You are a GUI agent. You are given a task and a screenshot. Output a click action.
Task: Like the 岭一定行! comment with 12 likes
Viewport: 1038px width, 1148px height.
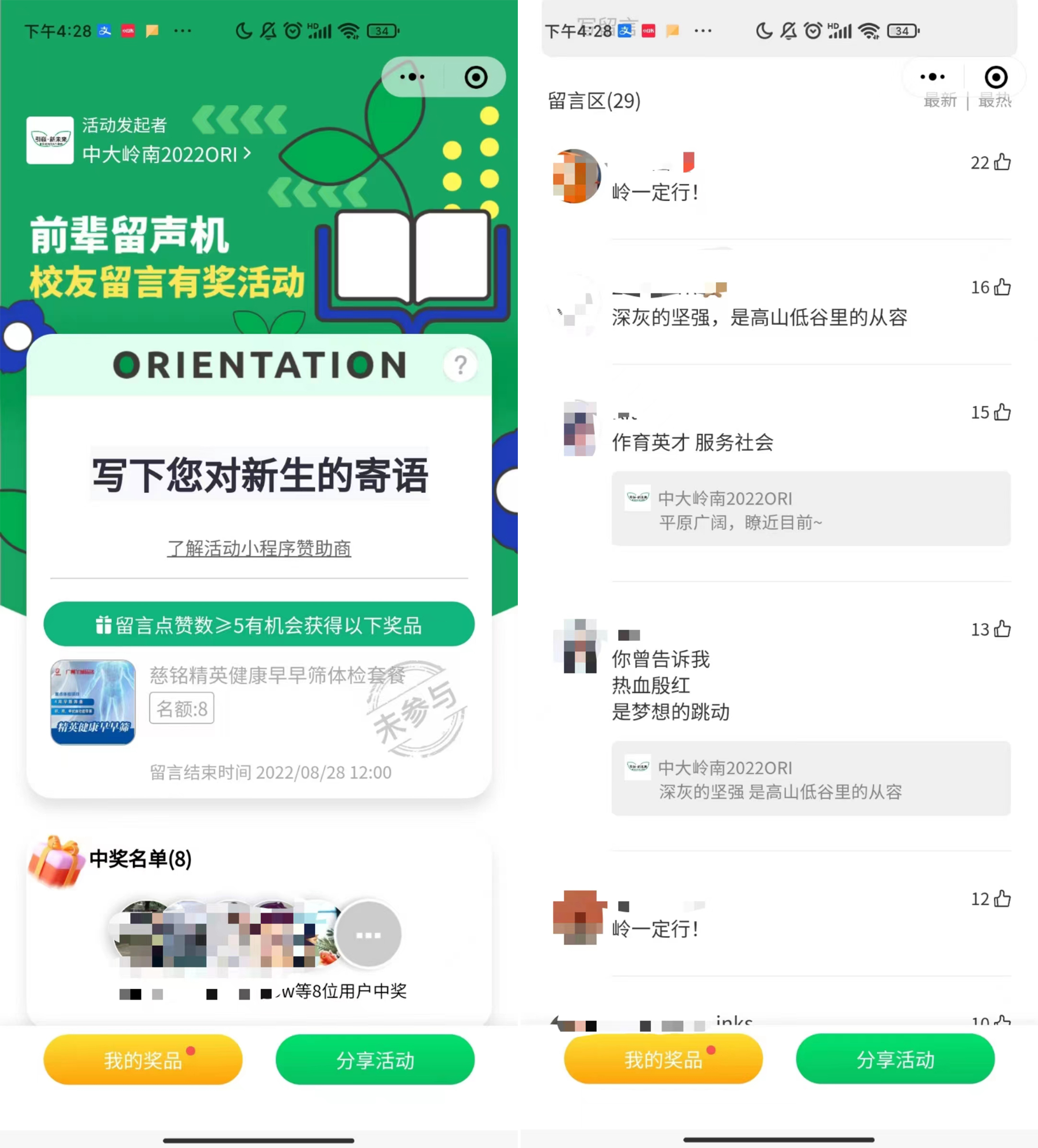click(x=1002, y=899)
